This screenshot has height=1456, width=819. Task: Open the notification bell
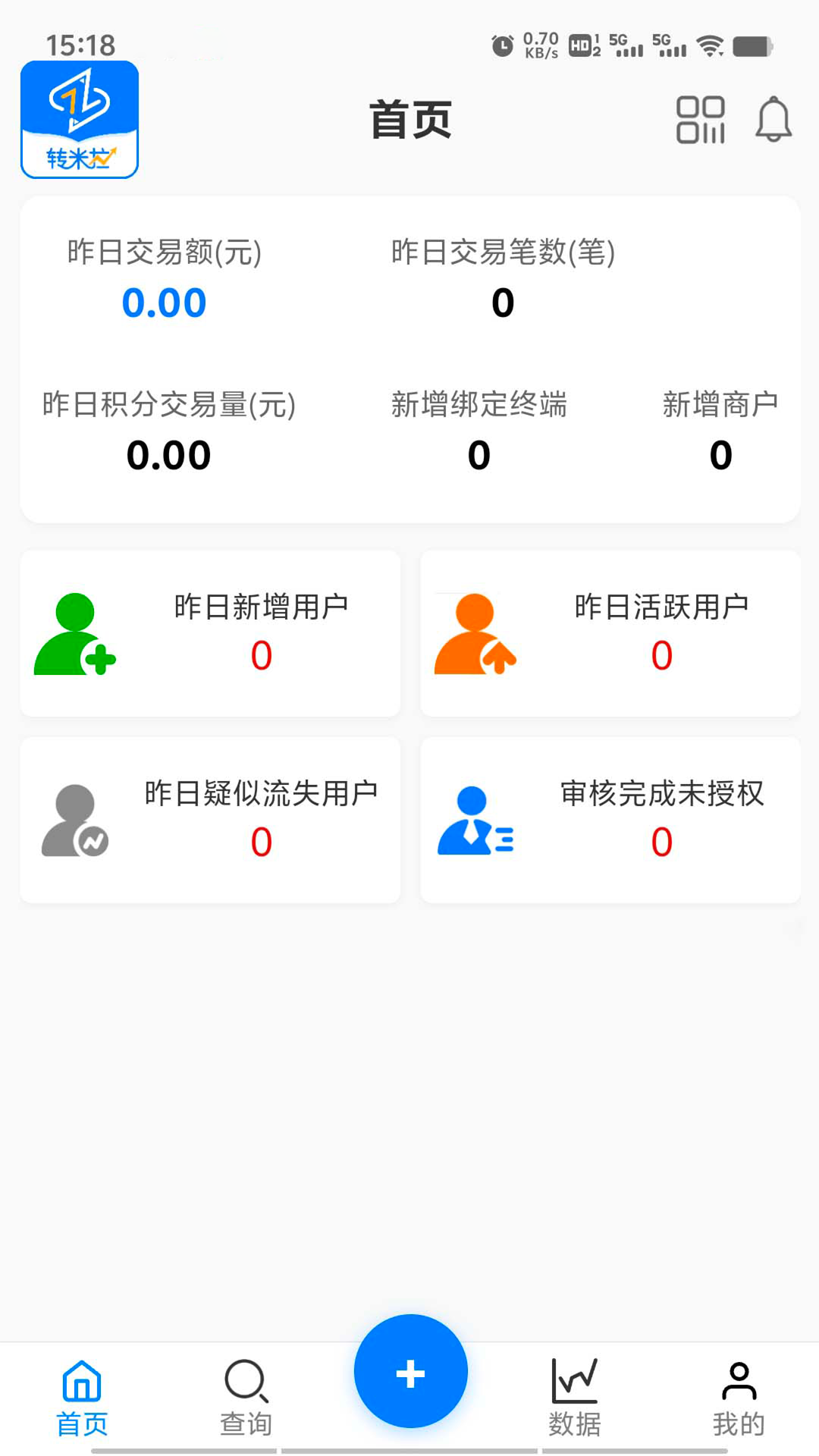[x=774, y=120]
